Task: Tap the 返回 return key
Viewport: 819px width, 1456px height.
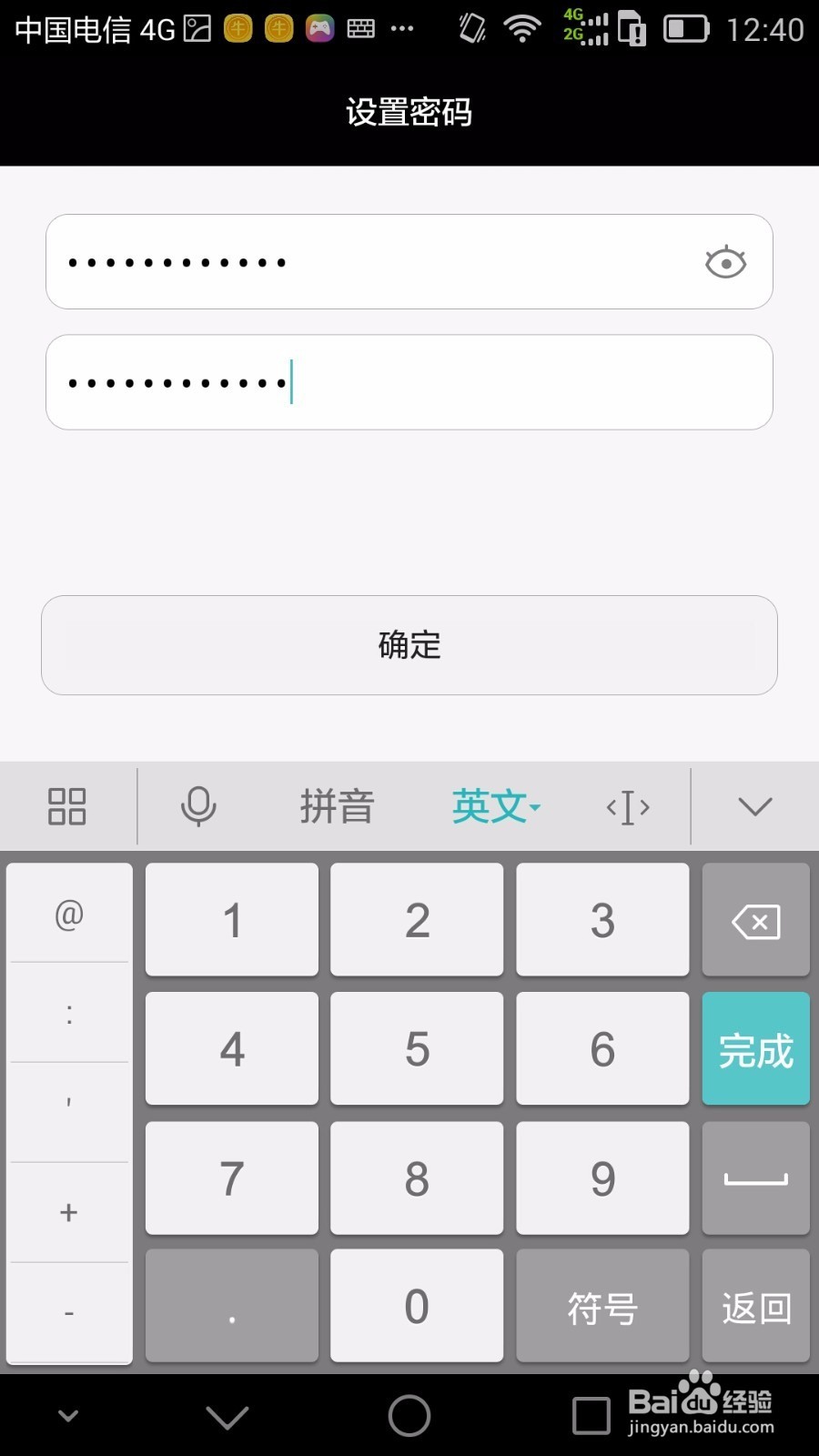Action: tap(755, 1307)
